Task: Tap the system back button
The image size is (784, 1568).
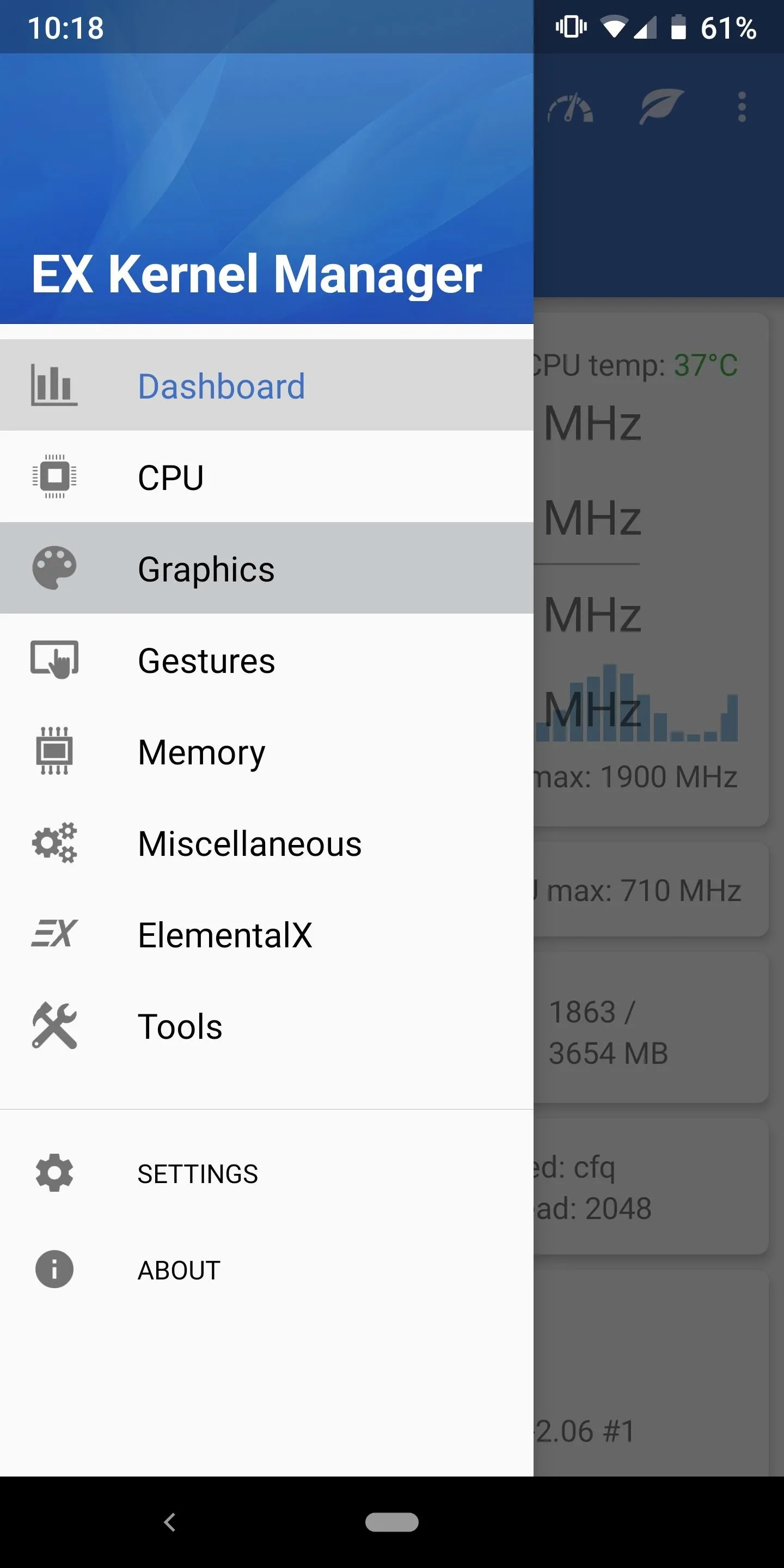Action: click(170, 1522)
